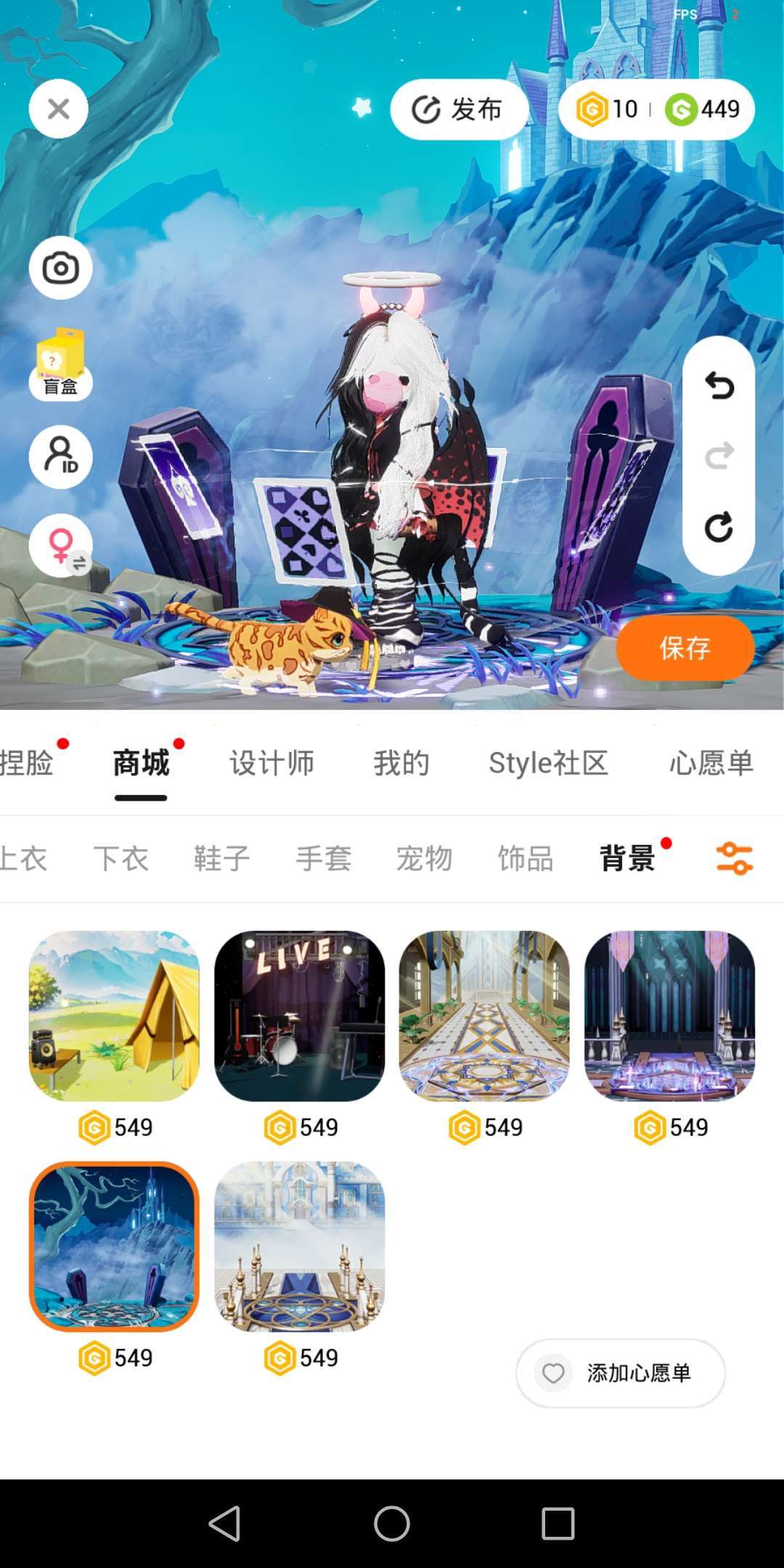Select the 宠物 category

click(424, 859)
